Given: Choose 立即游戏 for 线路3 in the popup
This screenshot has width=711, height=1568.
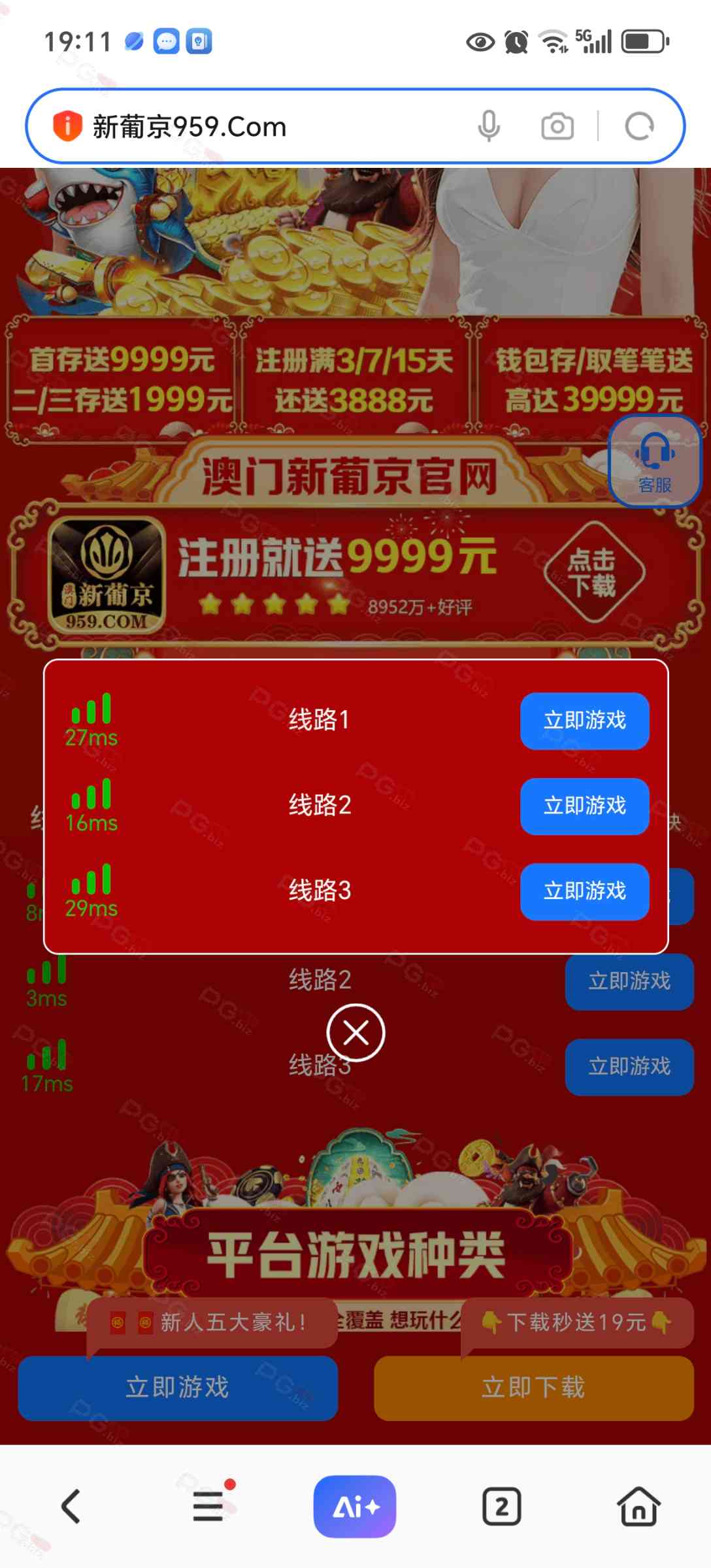Looking at the screenshot, I should coord(584,891).
